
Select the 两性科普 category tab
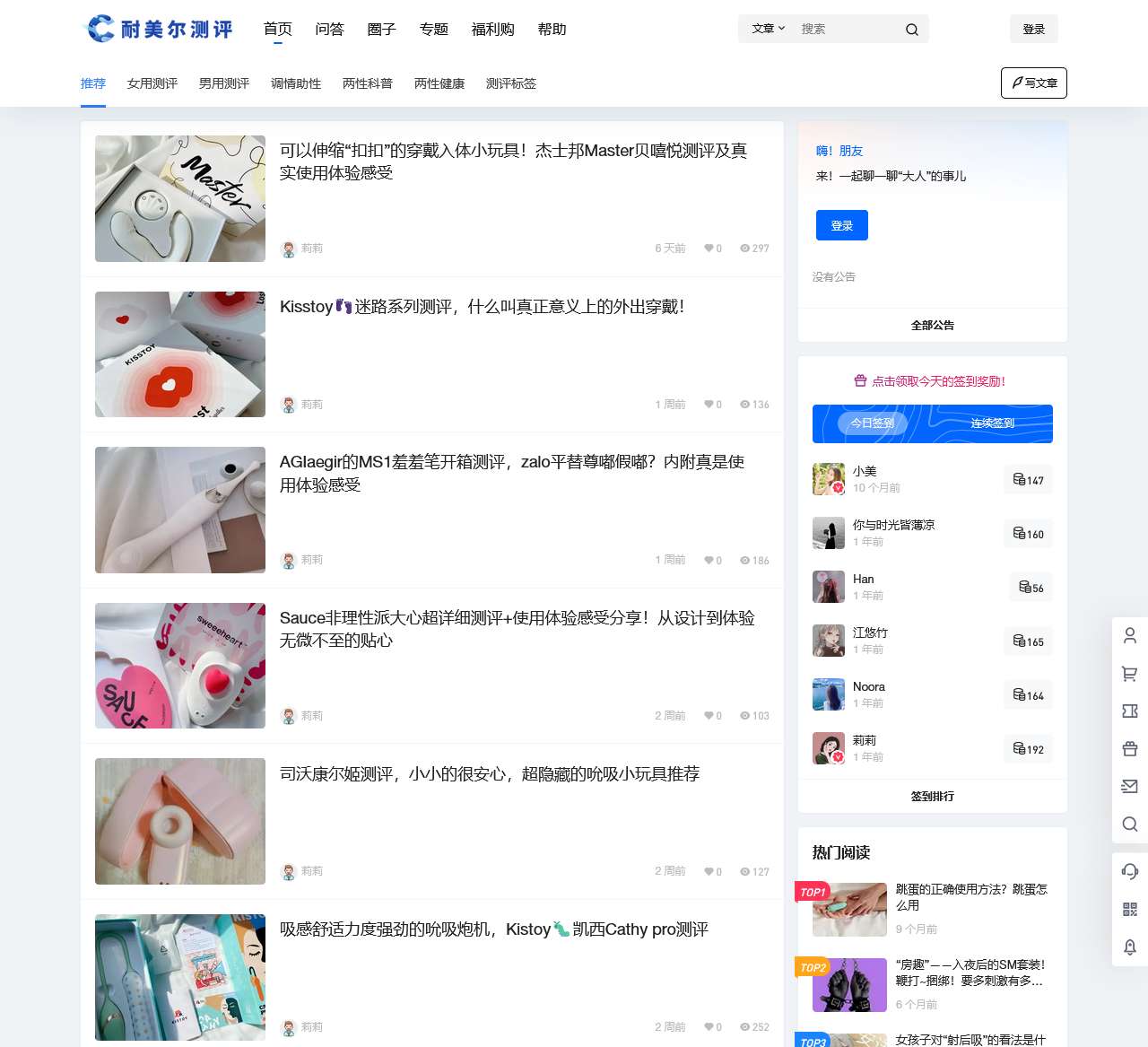[x=368, y=83]
